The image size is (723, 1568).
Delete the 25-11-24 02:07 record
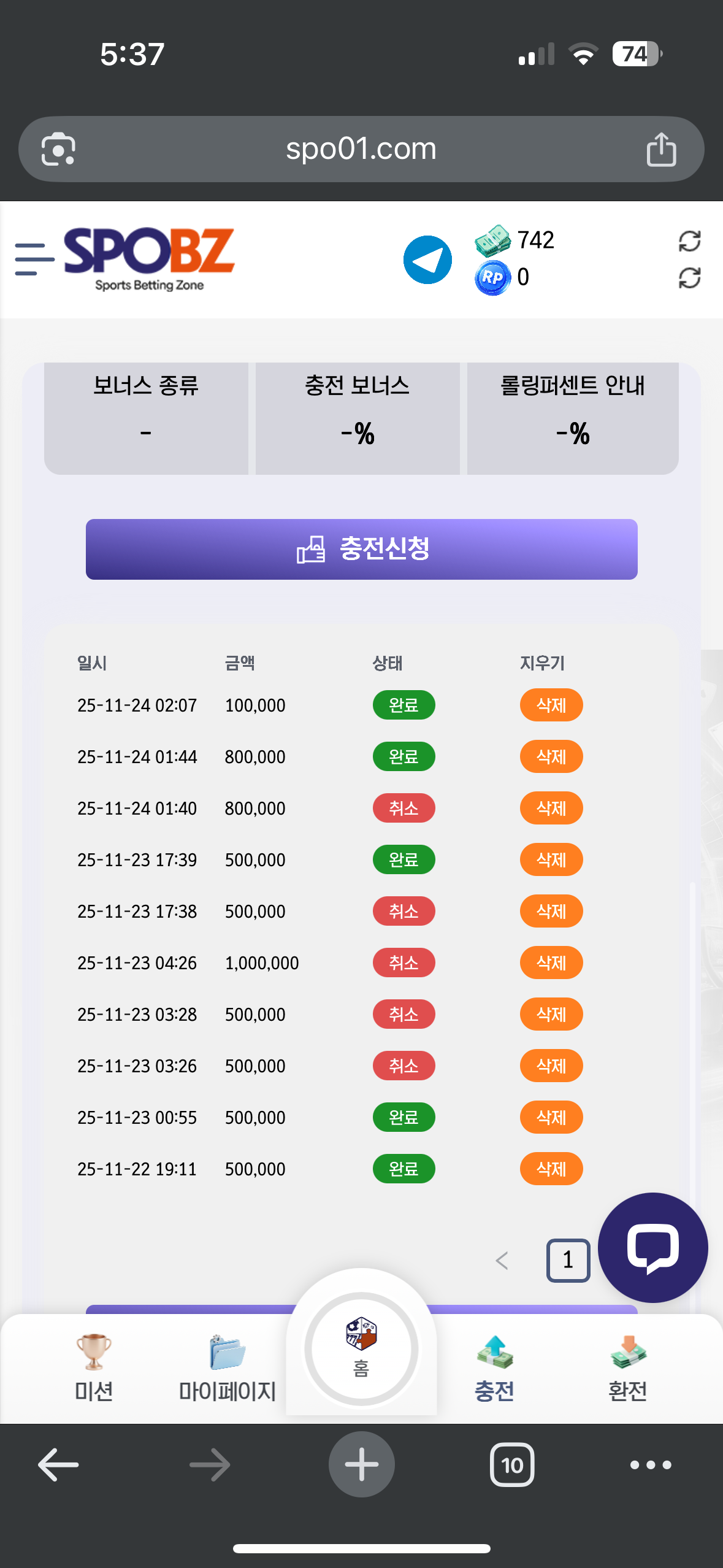[x=551, y=705]
